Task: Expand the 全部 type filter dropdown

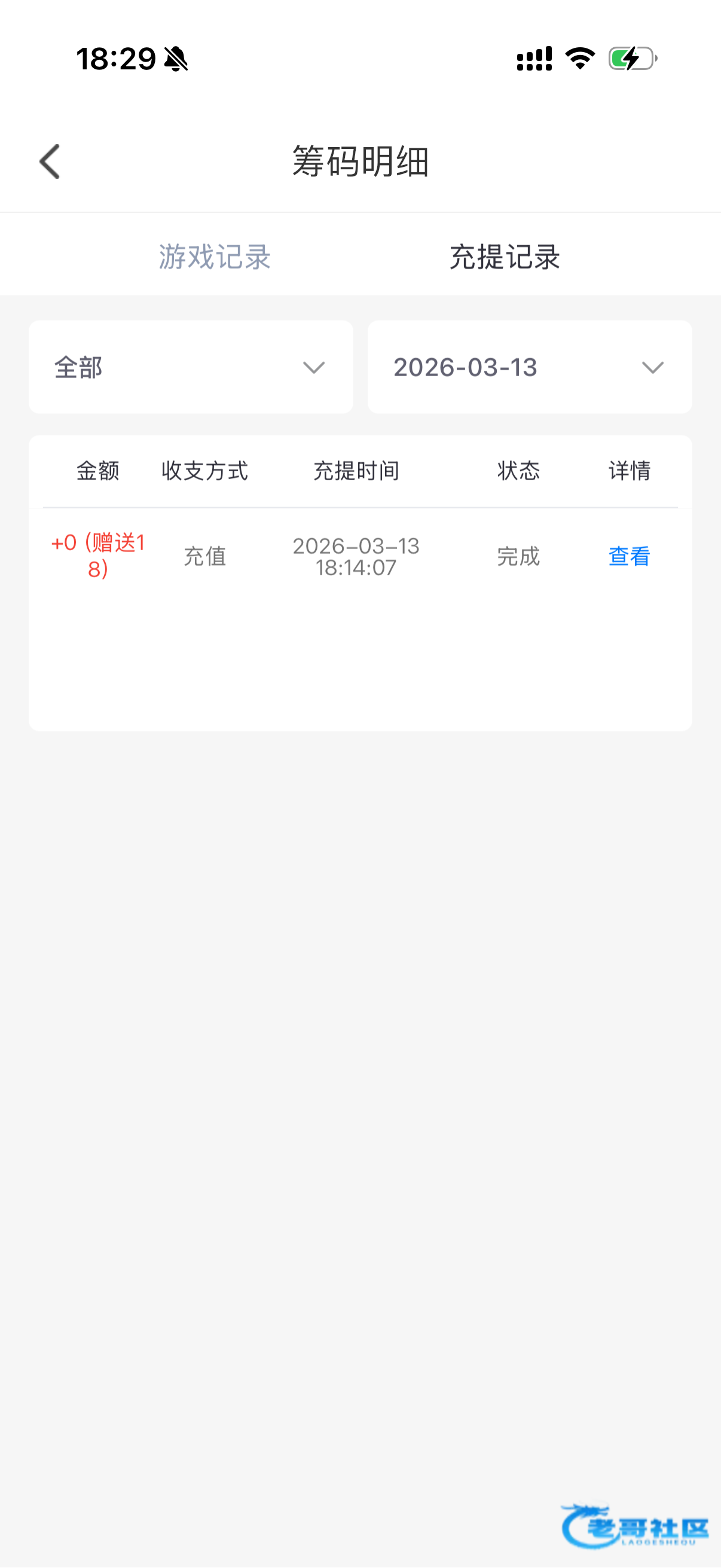Action: pos(191,367)
